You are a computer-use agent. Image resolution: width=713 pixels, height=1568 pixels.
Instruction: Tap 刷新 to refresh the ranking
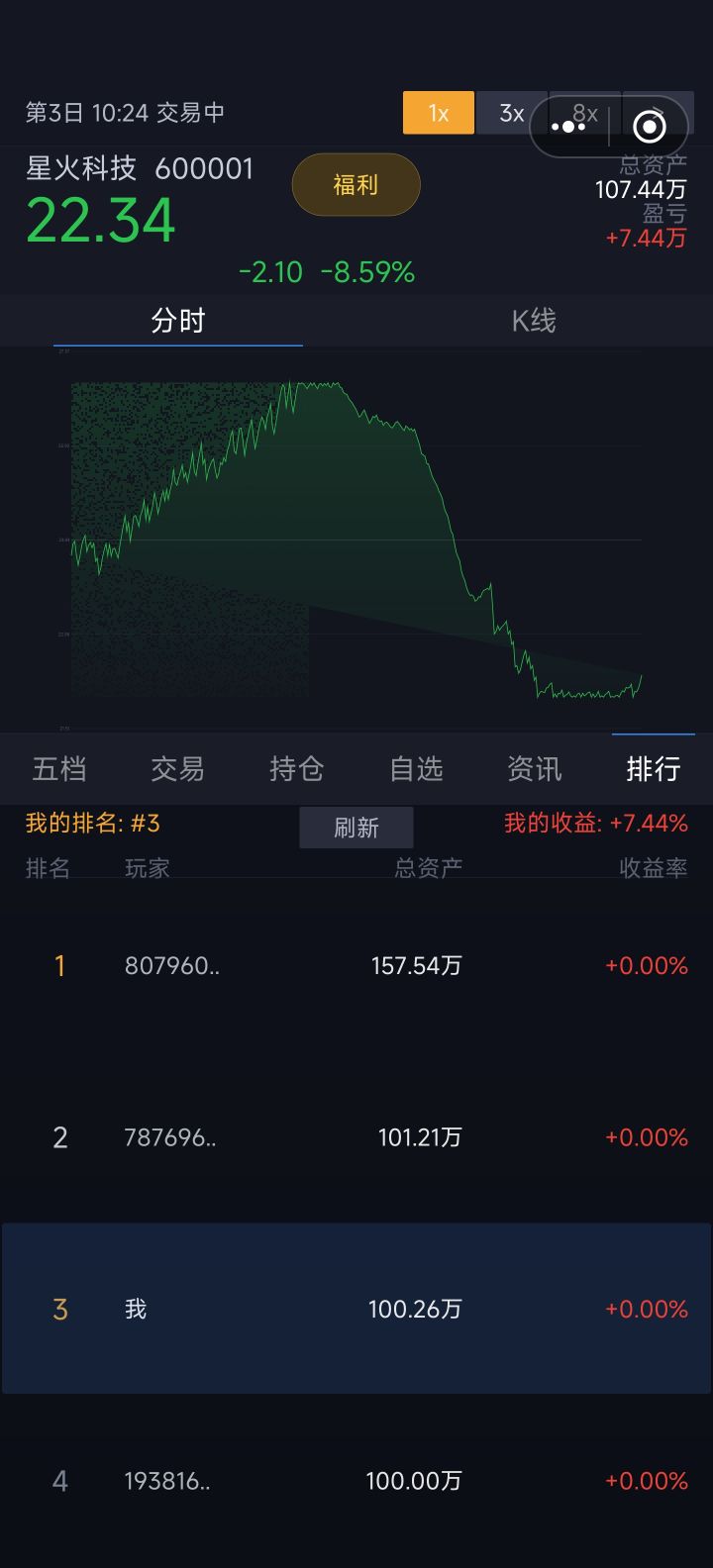click(356, 828)
